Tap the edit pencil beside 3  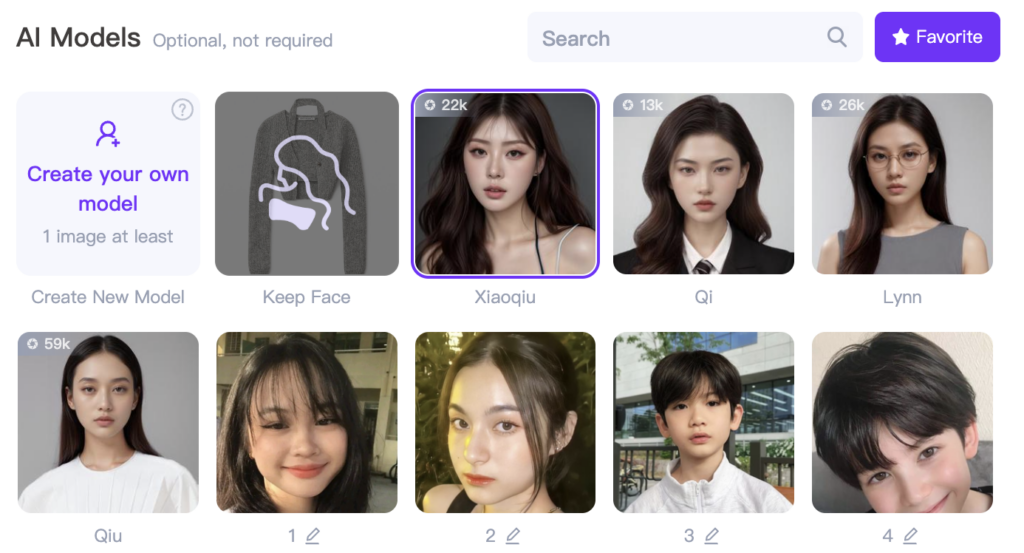click(x=711, y=536)
